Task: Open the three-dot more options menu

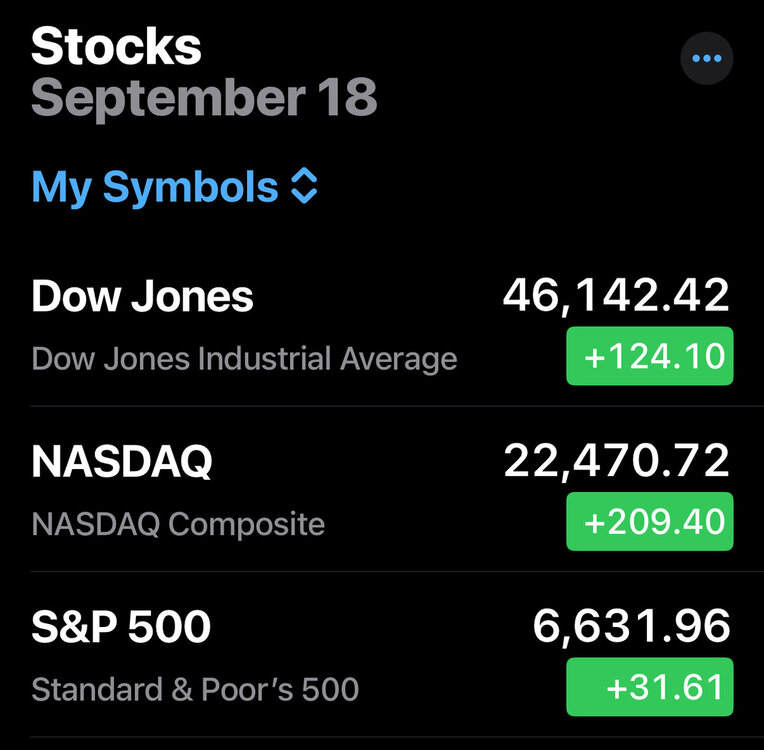Action: pyautogui.click(x=706, y=59)
